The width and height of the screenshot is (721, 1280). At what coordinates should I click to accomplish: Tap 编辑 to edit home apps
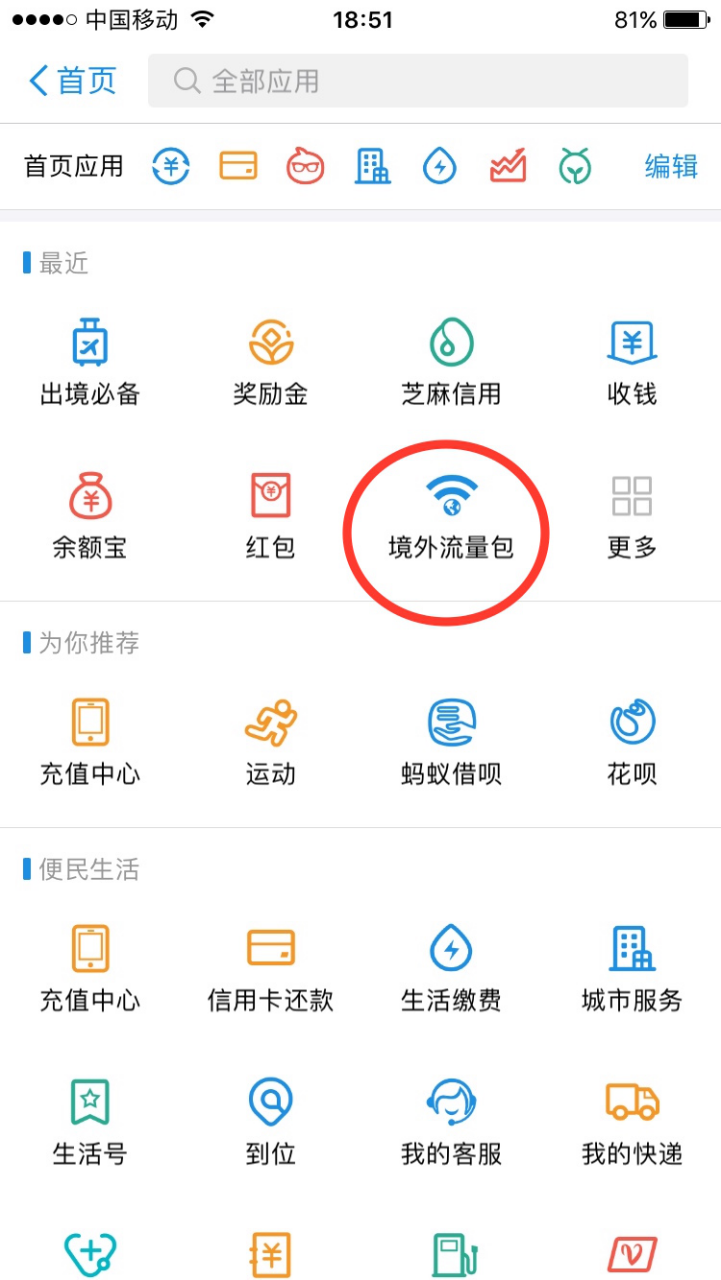click(671, 166)
